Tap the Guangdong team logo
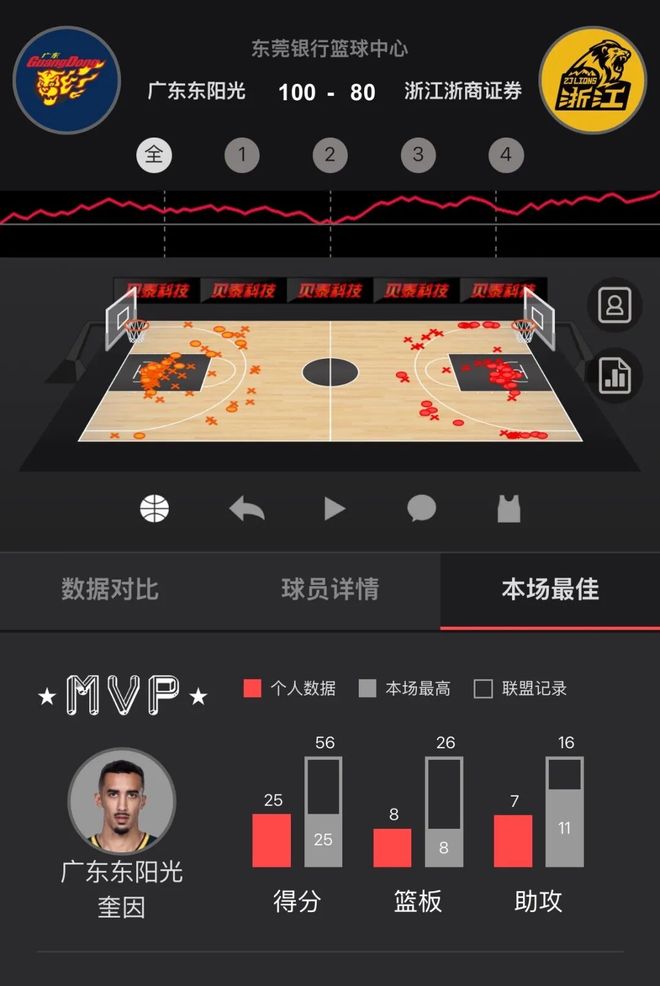The image size is (660, 986). coord(66,80)
